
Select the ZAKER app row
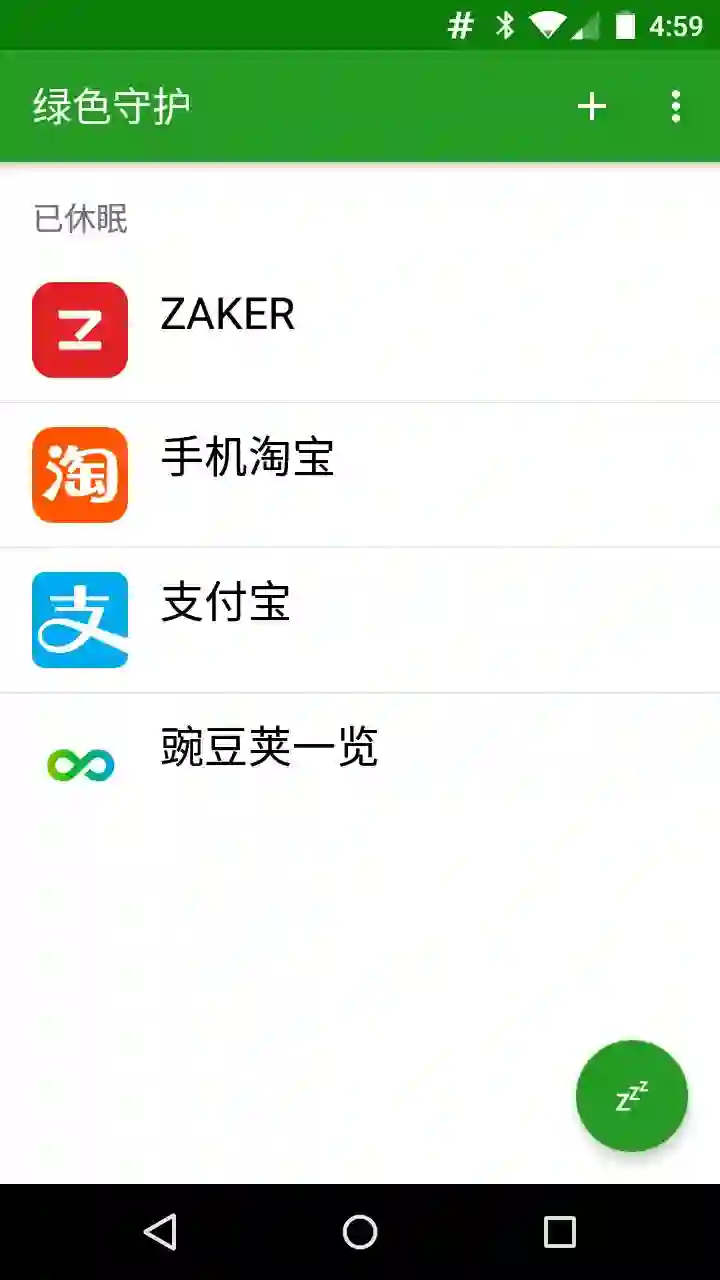click(360, 330)
